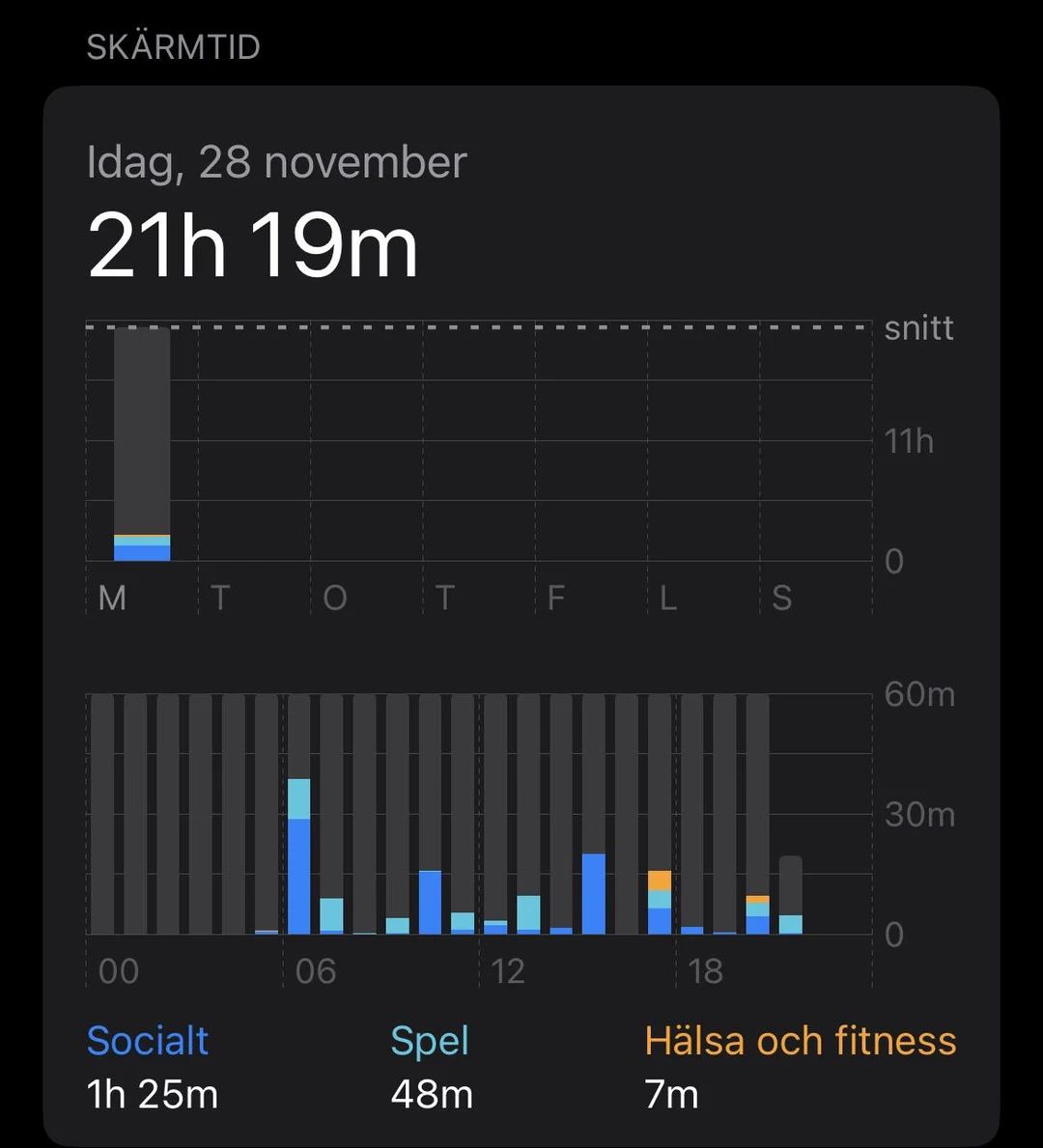Select Monday's bar in the weekly chart
Screen dimensions: 1043x1148
coord(142,444)
